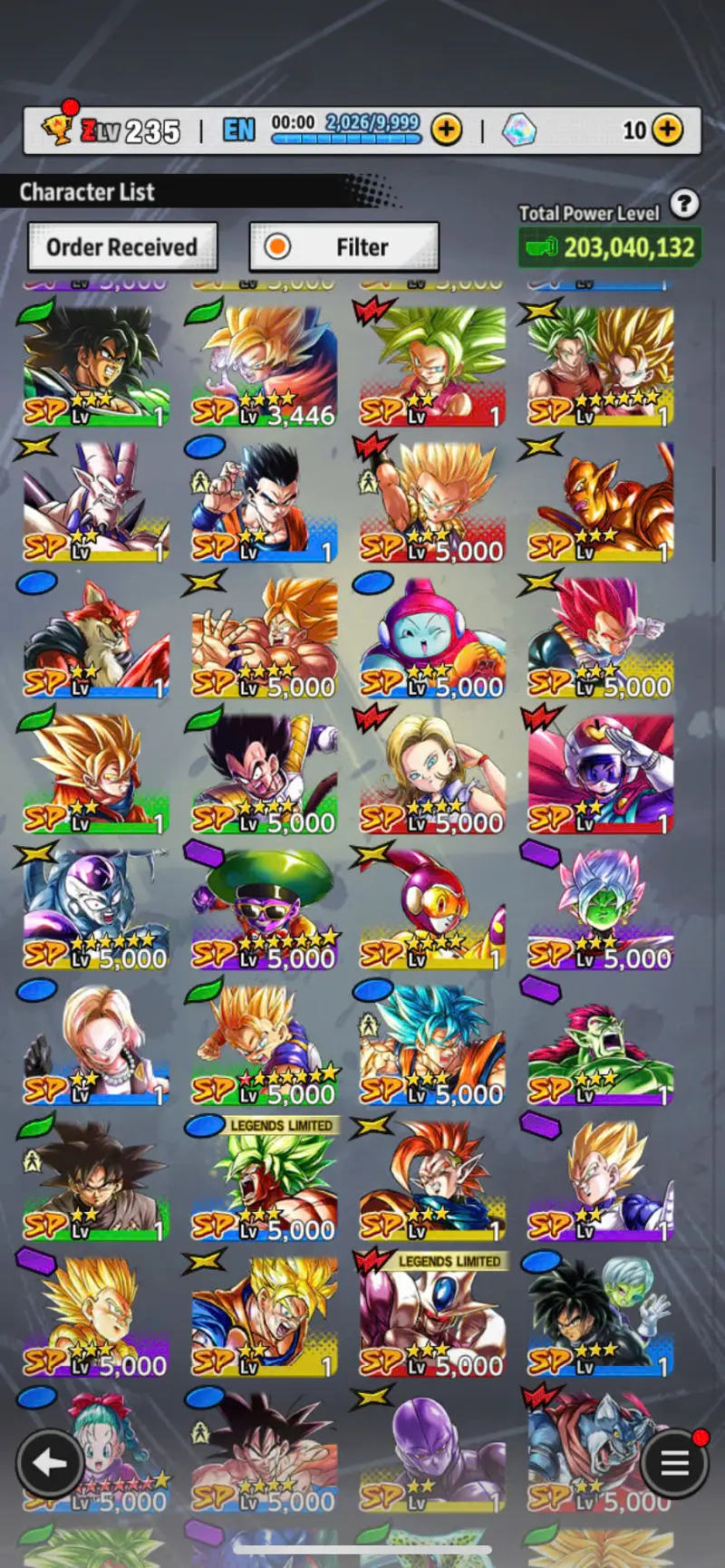Choose the Super Saiyan Blue Goku card

coord(432,1046)
